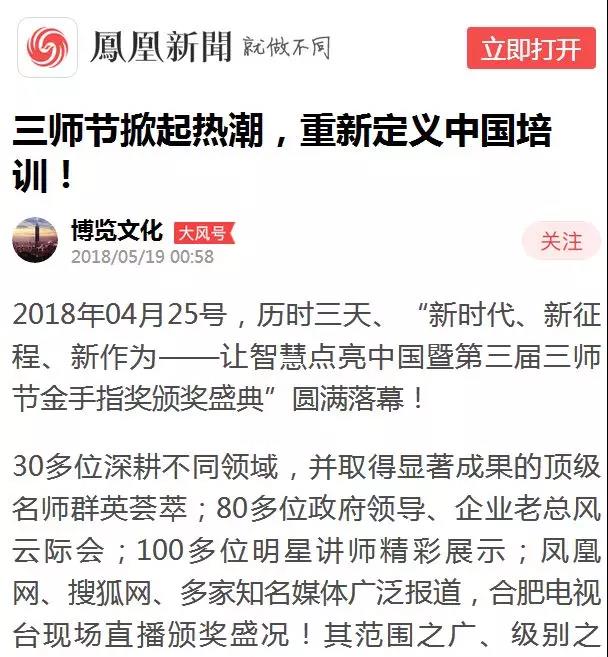Open the 博览文化 author name link
This screenshot has height=657, width=608.
click(x=116, y=231)
